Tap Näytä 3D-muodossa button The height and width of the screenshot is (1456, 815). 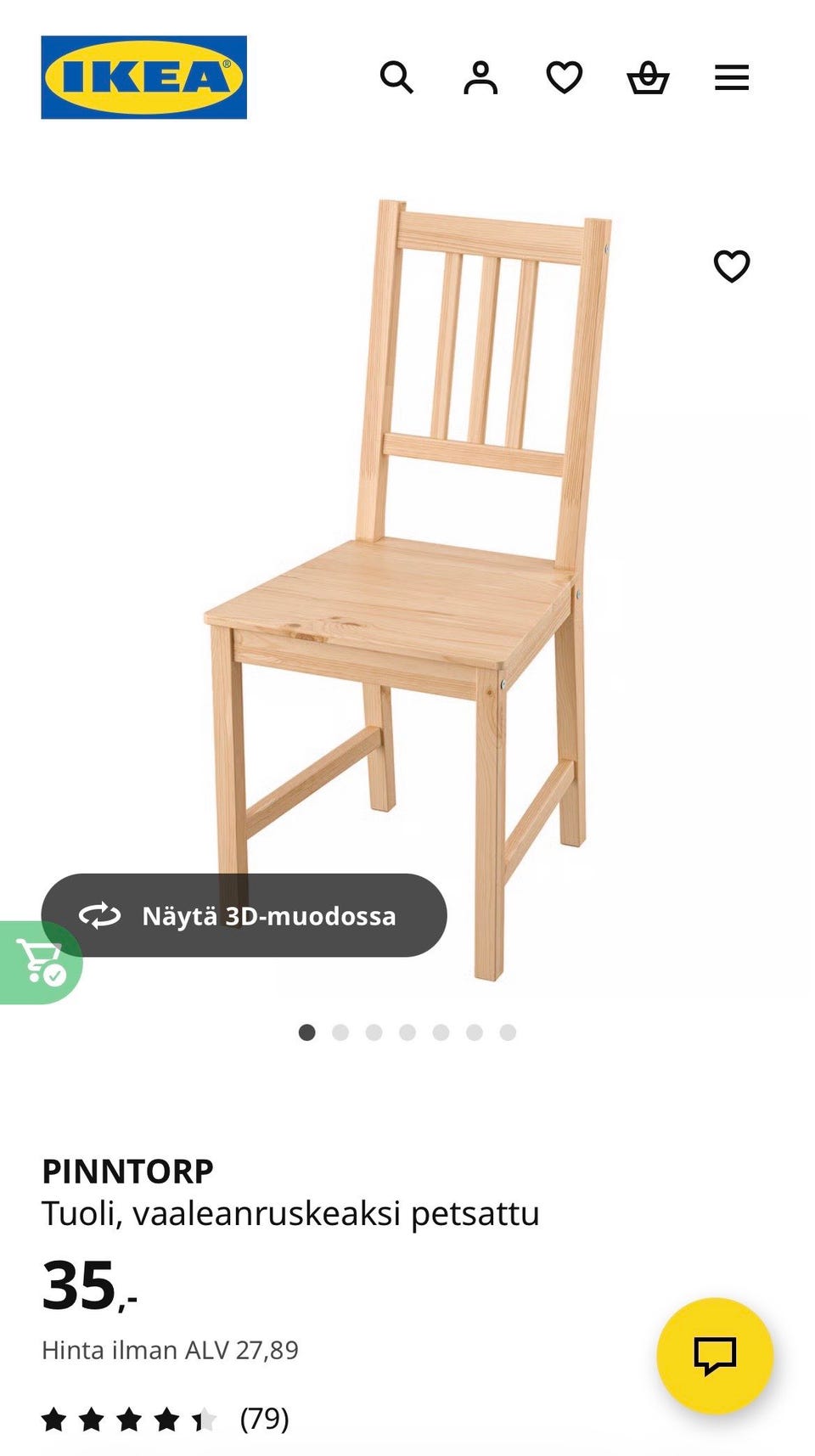pyautogui.click(x=244, y=915)
